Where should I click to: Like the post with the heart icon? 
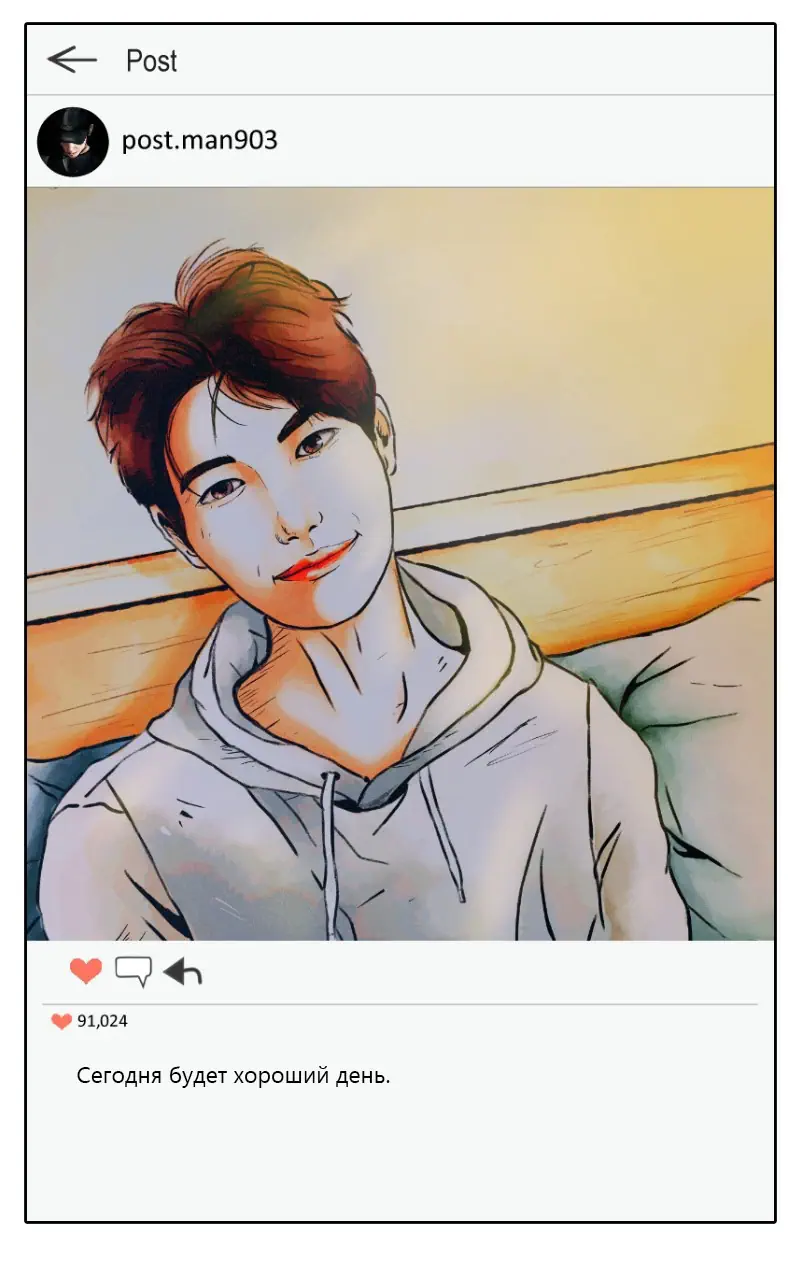click(86, 970)
